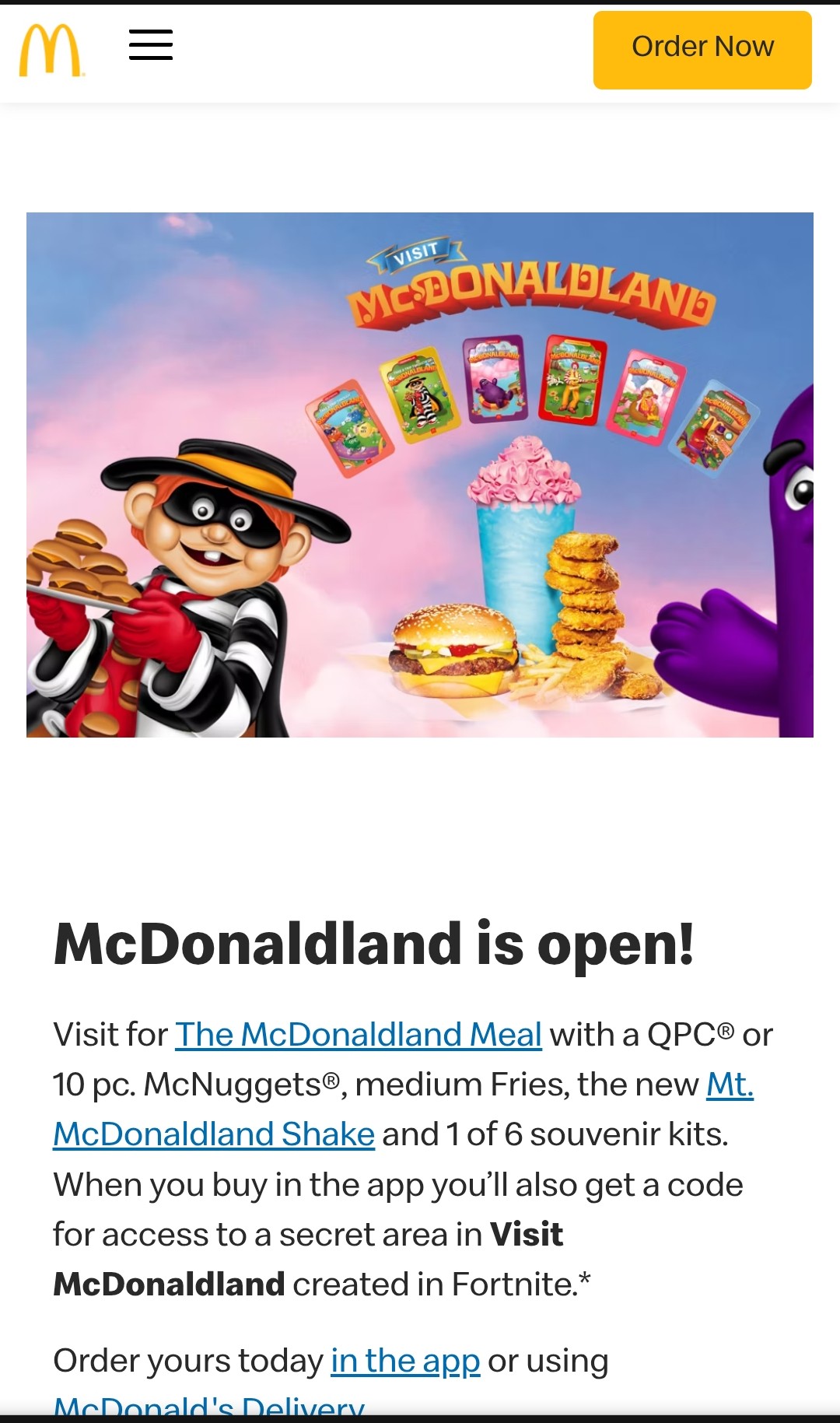840x1423 pixels.
Task: Open The McDonaldland Meal link
Action: click(x=358, y=1035)
